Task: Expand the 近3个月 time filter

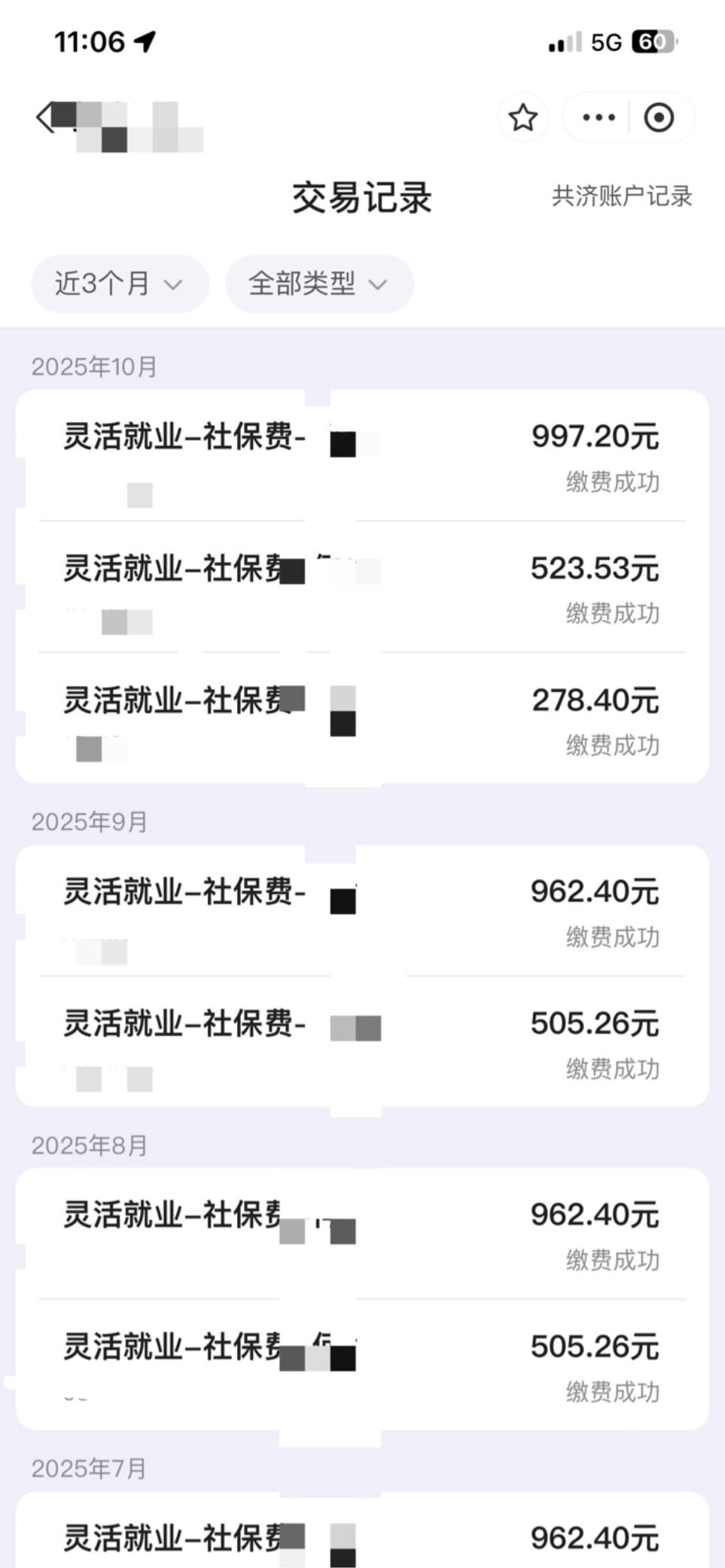Action: (119, 284)
